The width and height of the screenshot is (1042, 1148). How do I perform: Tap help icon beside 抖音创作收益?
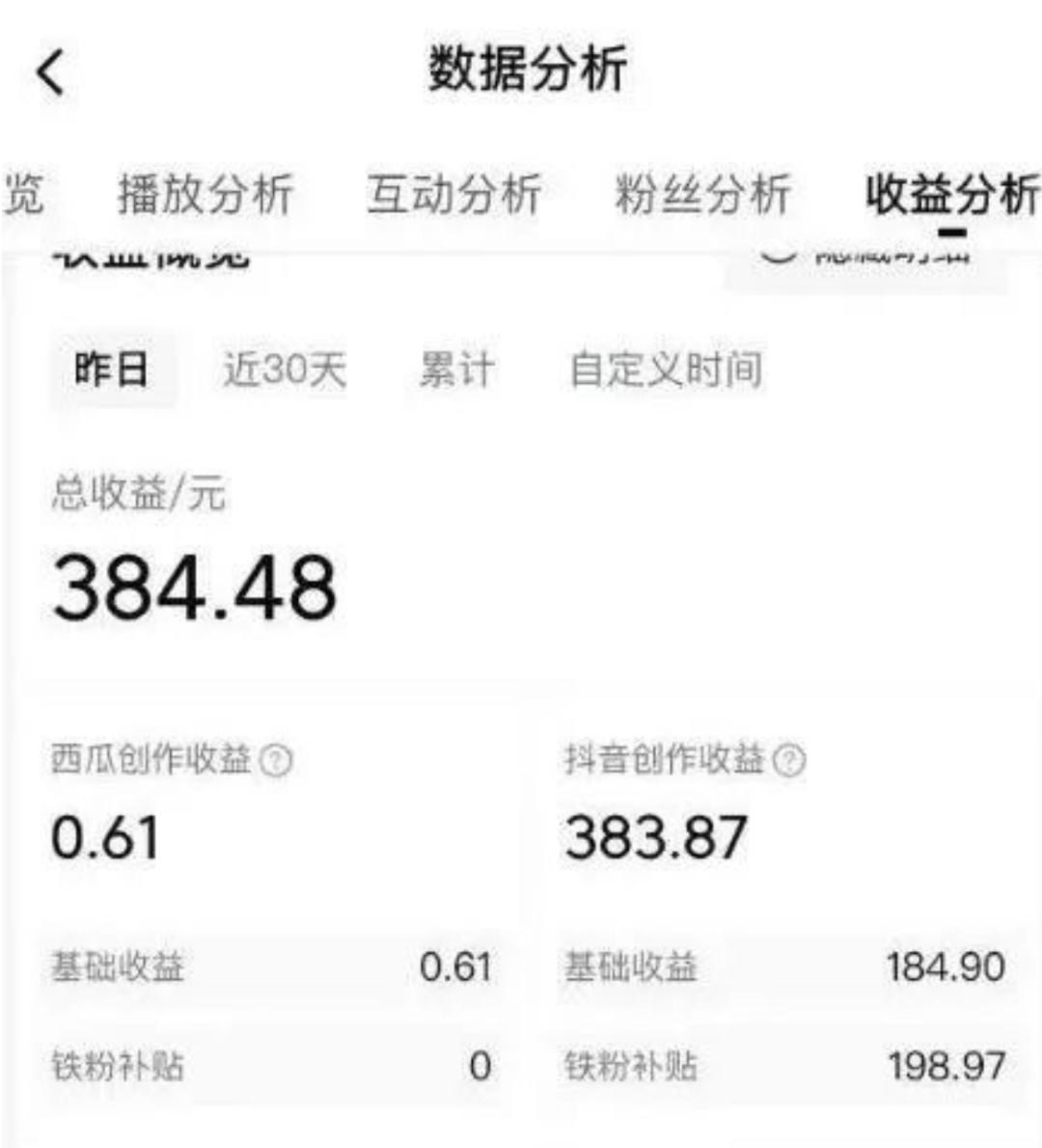tap(790, 761)
